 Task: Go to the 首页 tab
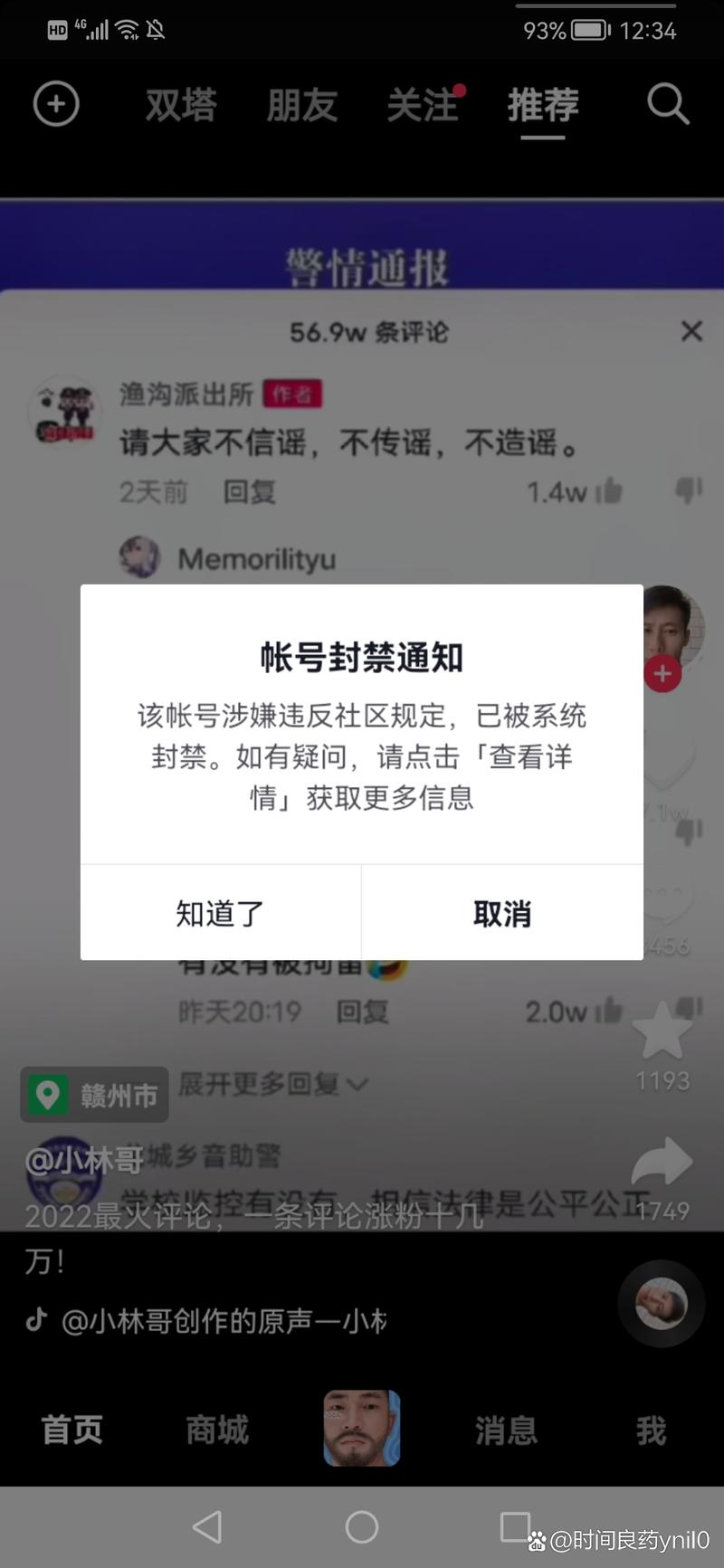tap(72, 1430)
